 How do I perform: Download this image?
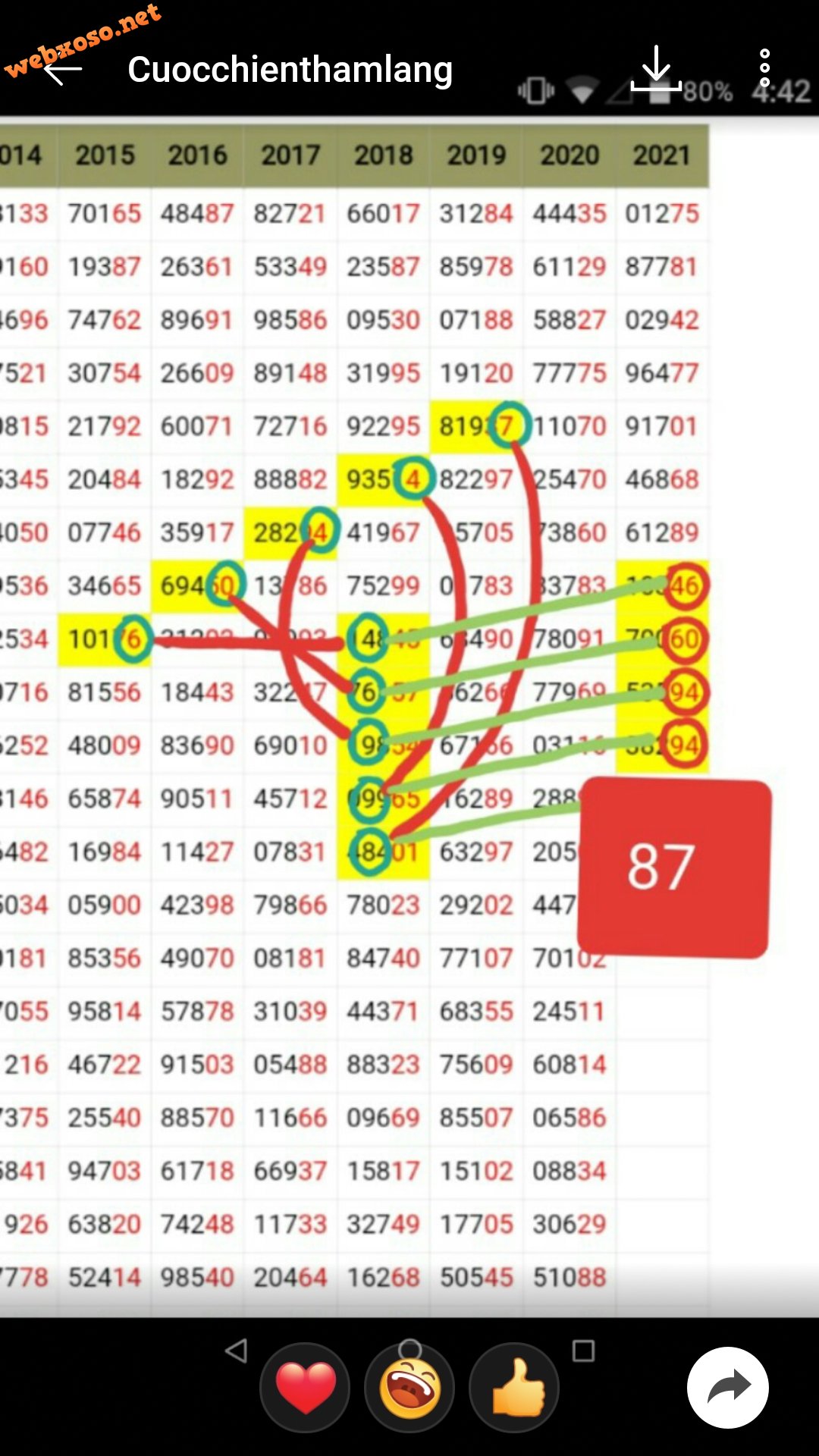[x=656, y=70]
